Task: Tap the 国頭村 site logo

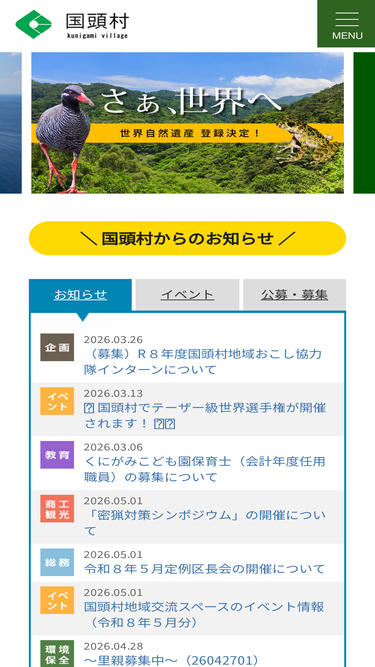Action: (72, 25)
